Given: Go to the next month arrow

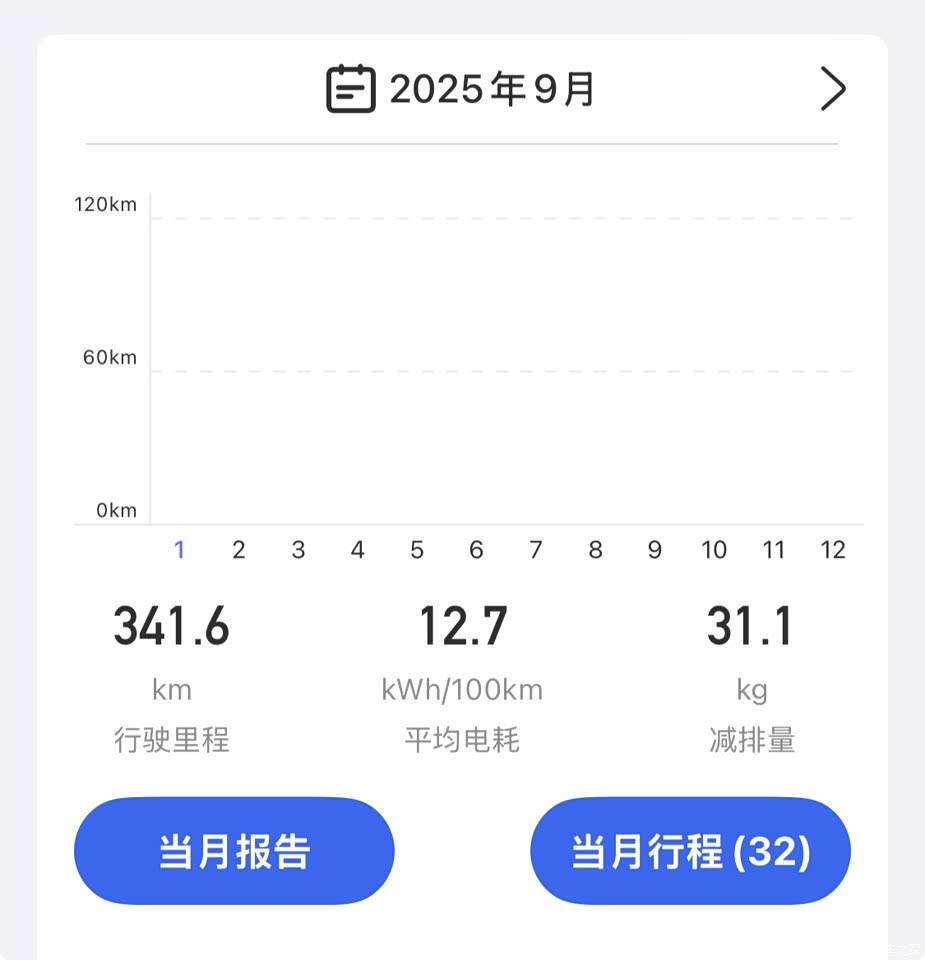Looking at the screenshot, I should (832, 90).
